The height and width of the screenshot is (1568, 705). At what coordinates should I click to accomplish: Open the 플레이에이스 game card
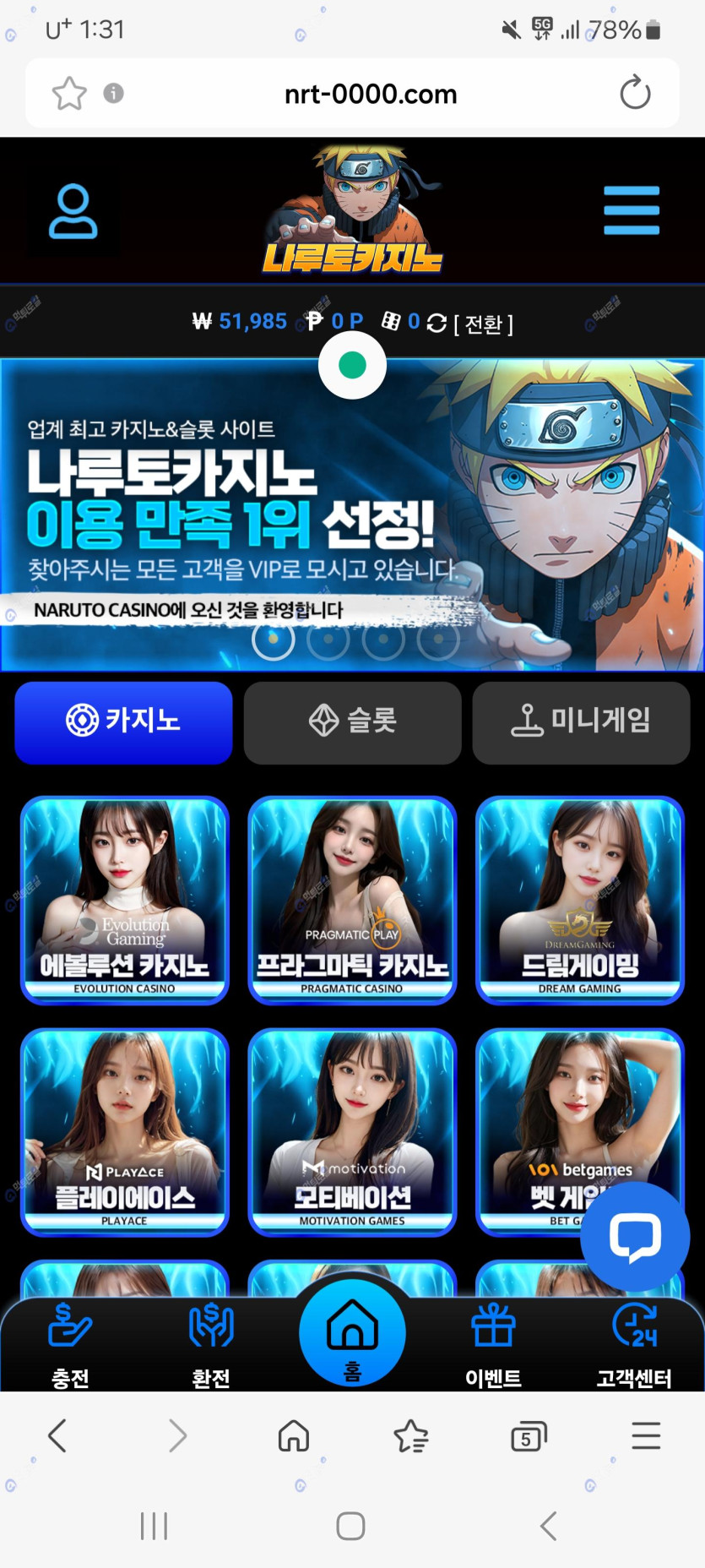pyautogui.click(x=124, y=1132)
